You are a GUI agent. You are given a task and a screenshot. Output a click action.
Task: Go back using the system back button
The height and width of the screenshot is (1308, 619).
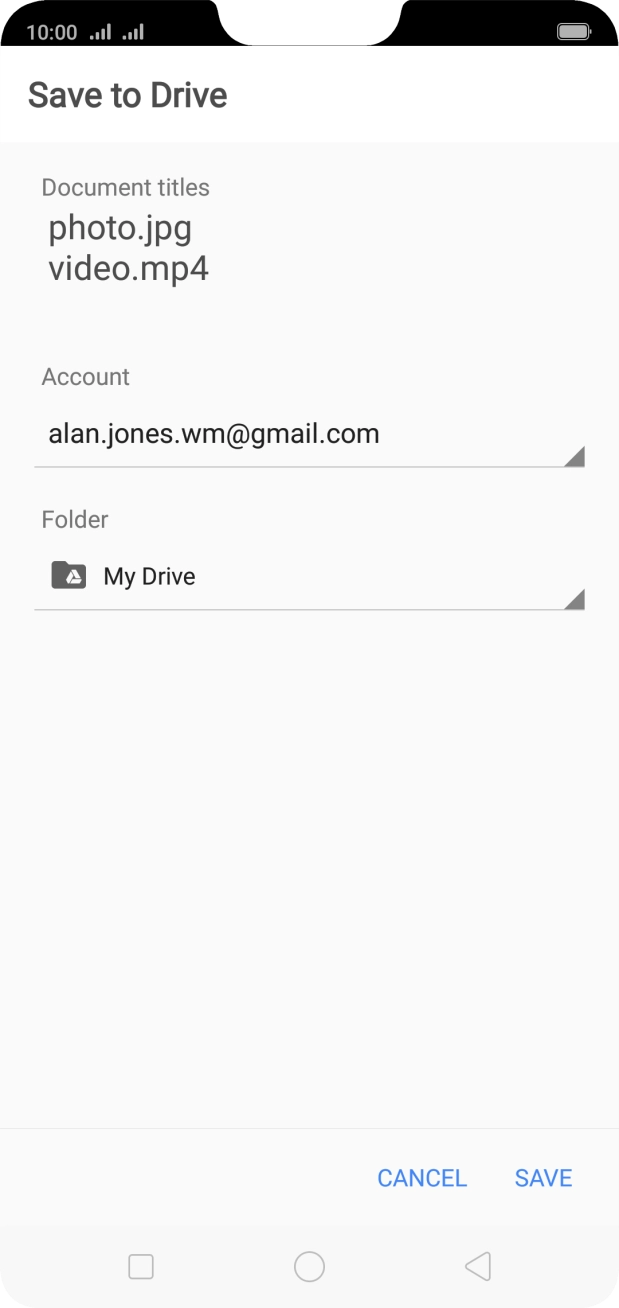[x=478, y=1267]
